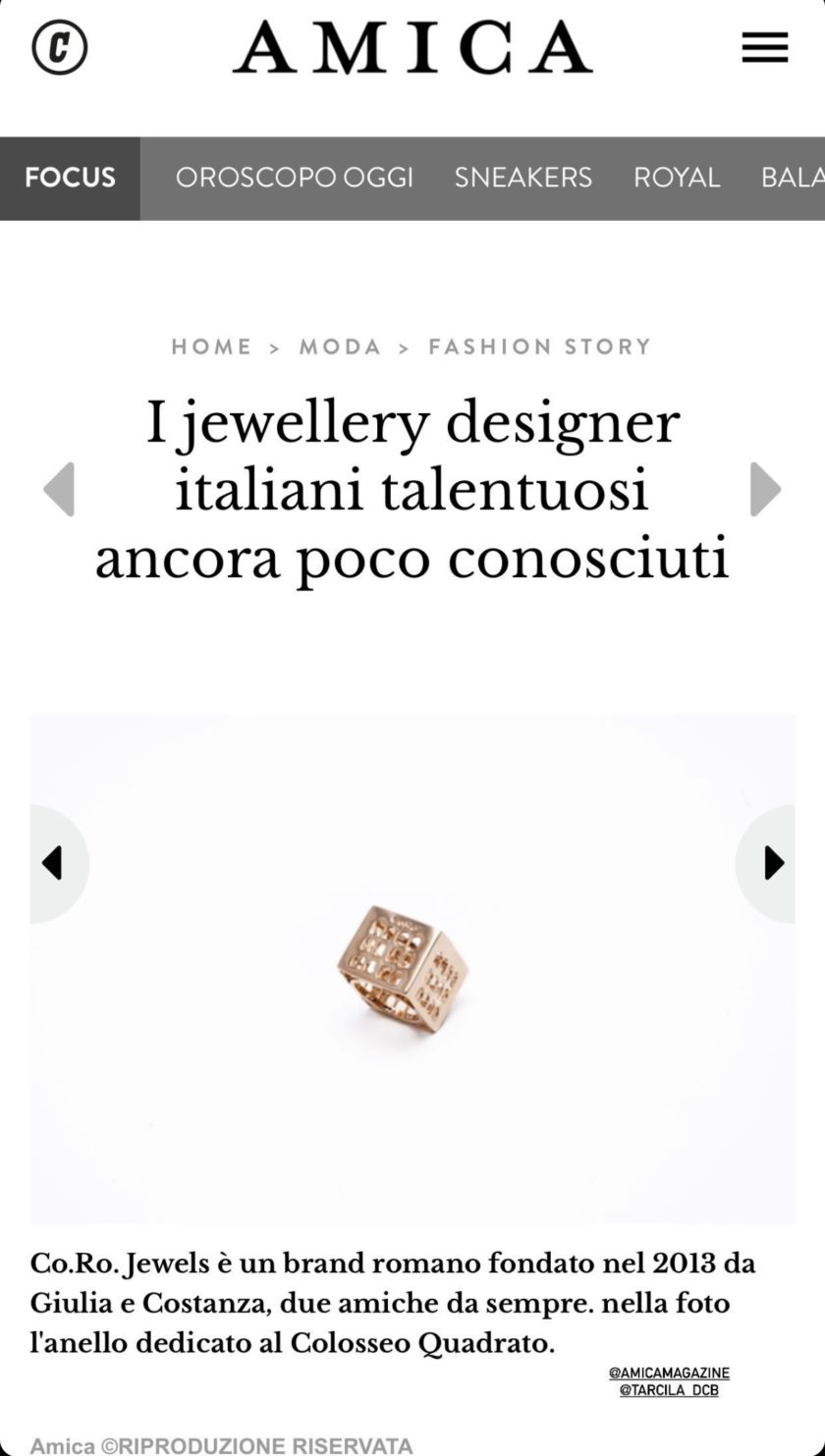The width and height of the screenshot is (825, 1456).
Task: Go to Home in the breadcrumb
Action: click(211, 347)
